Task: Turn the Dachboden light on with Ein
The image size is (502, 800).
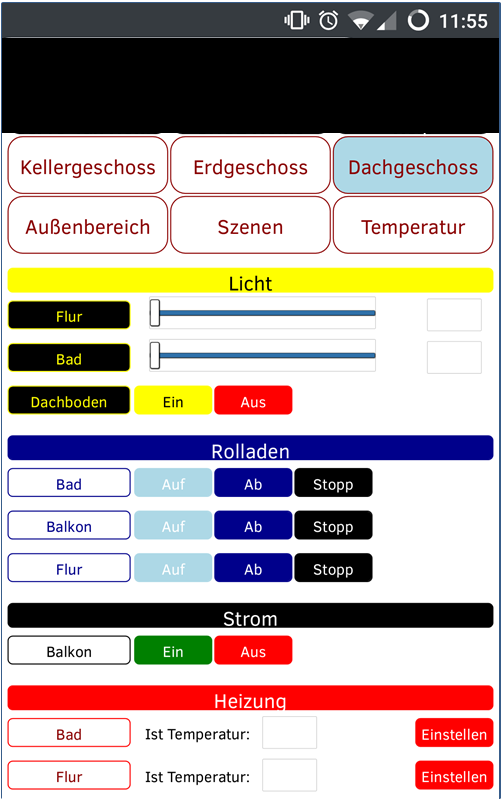Action: 173,400
